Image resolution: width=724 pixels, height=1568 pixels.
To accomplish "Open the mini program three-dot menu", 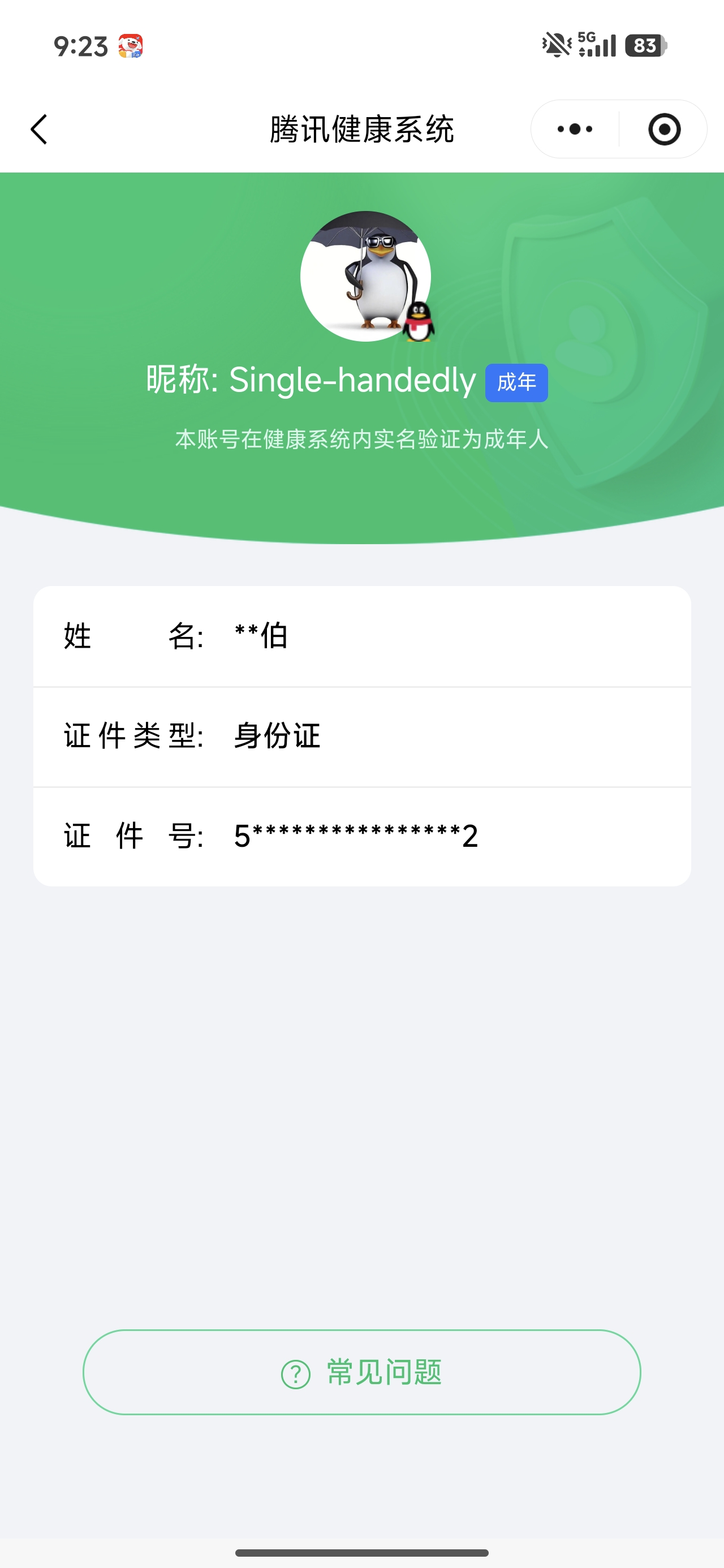I will click(575, 129).
